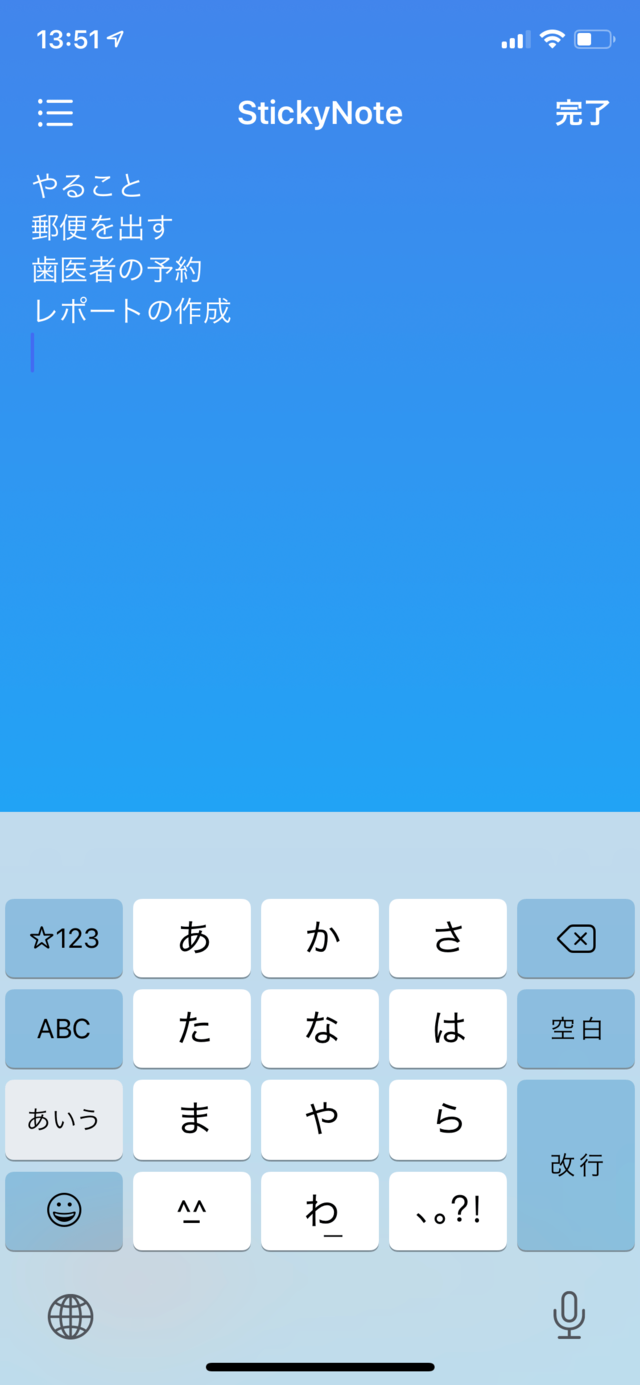This screenshot has height=1385, width=640.
Task: Tap 完了 to finish editing
Action: (x=582, y=113)
